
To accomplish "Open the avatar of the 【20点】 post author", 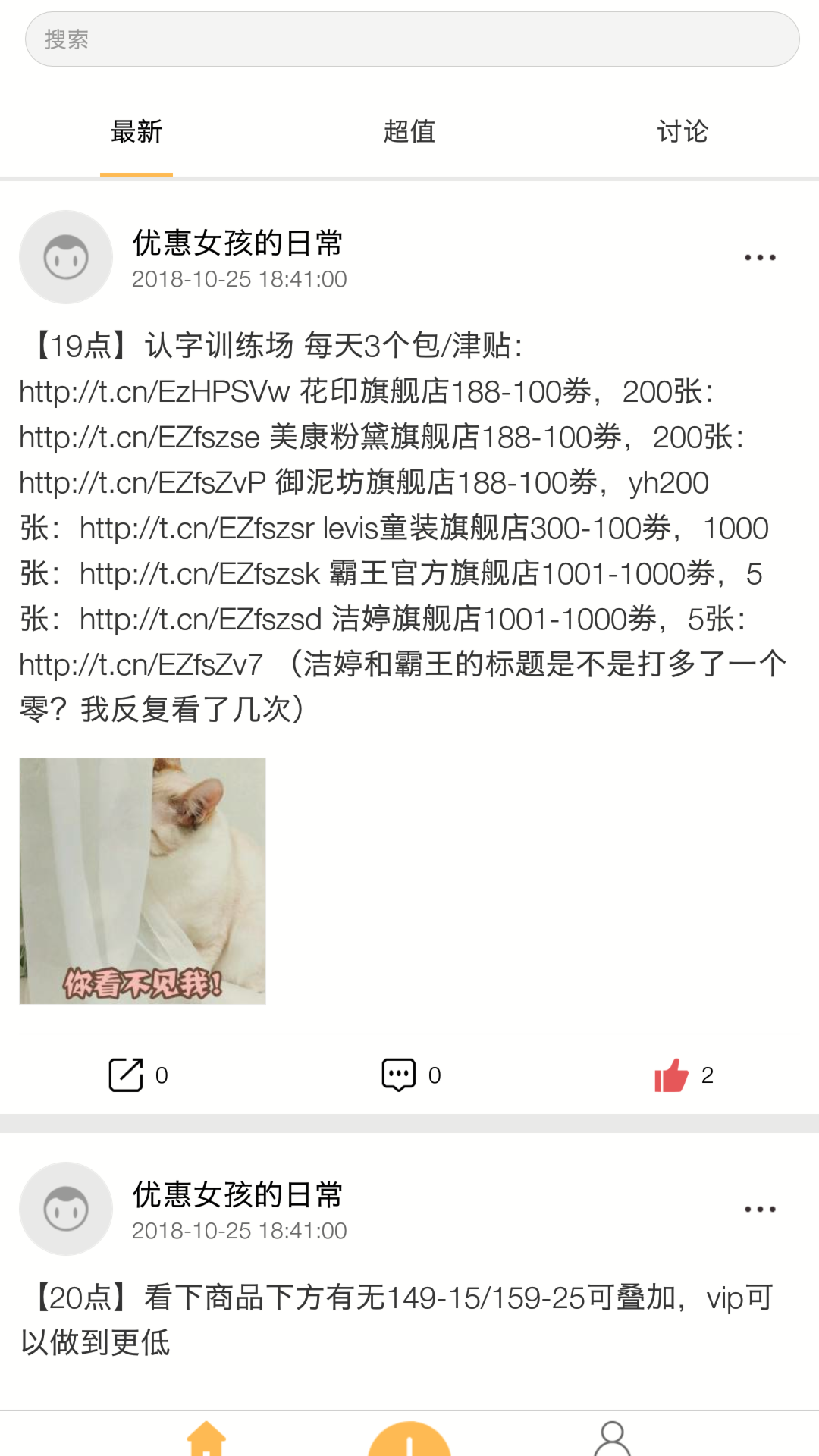I will 66,1209.
